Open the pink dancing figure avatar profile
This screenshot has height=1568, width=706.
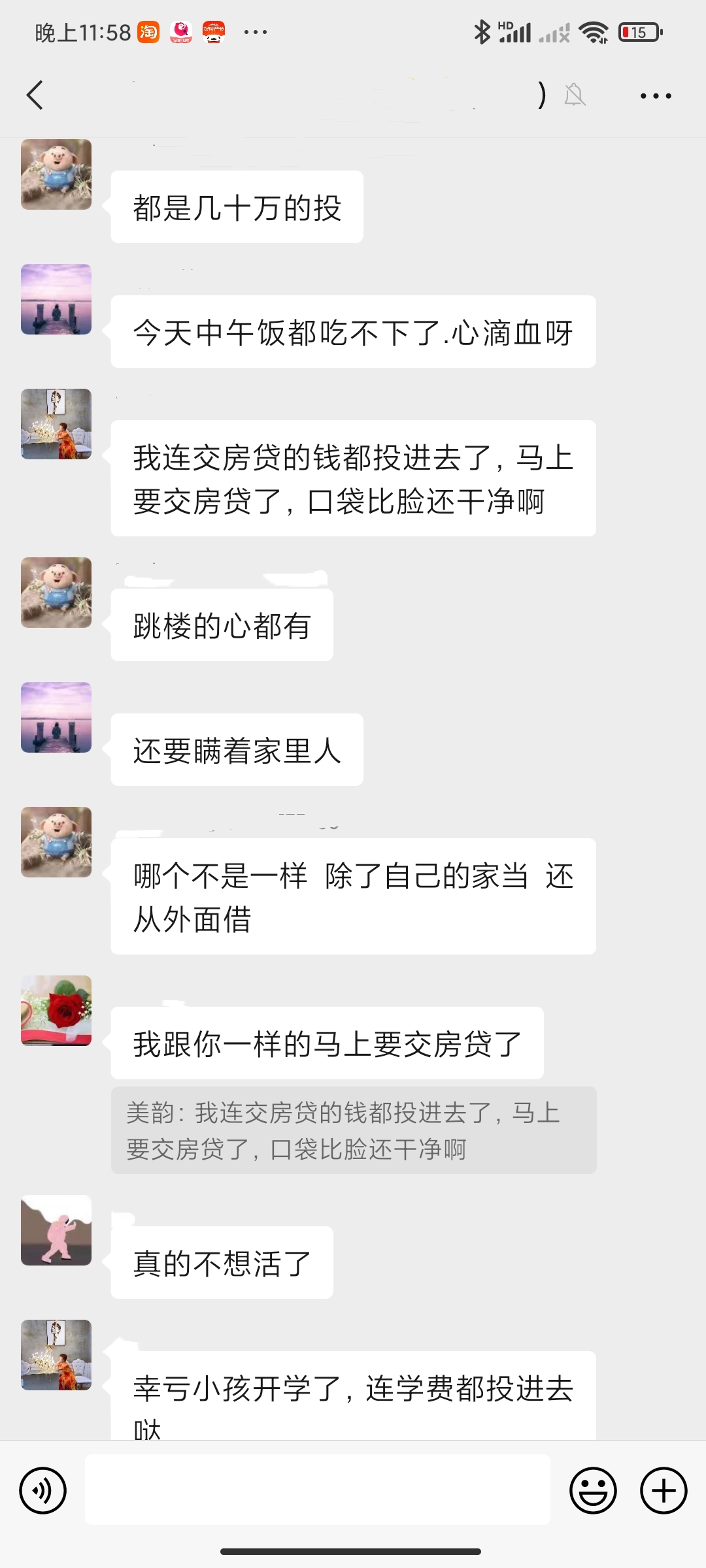56,1230
